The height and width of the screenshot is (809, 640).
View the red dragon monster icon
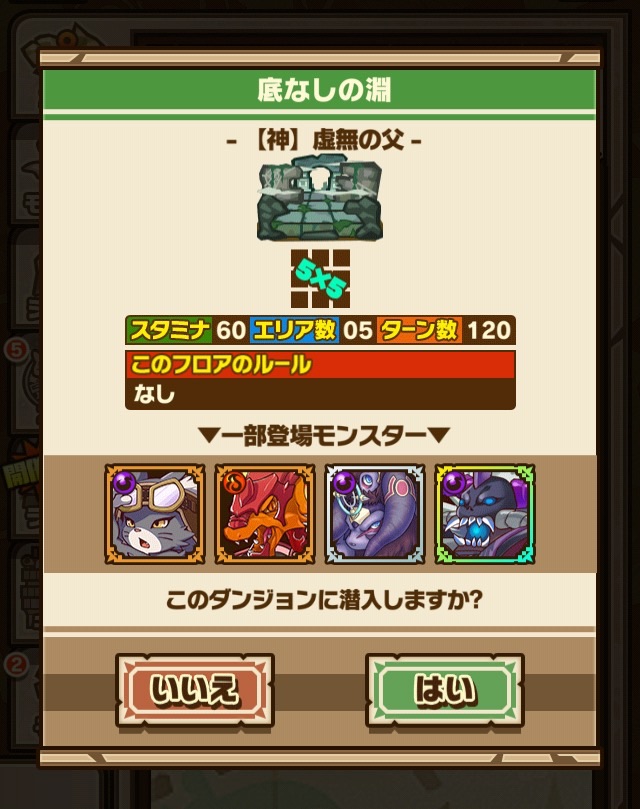click(x=264, y=514)
